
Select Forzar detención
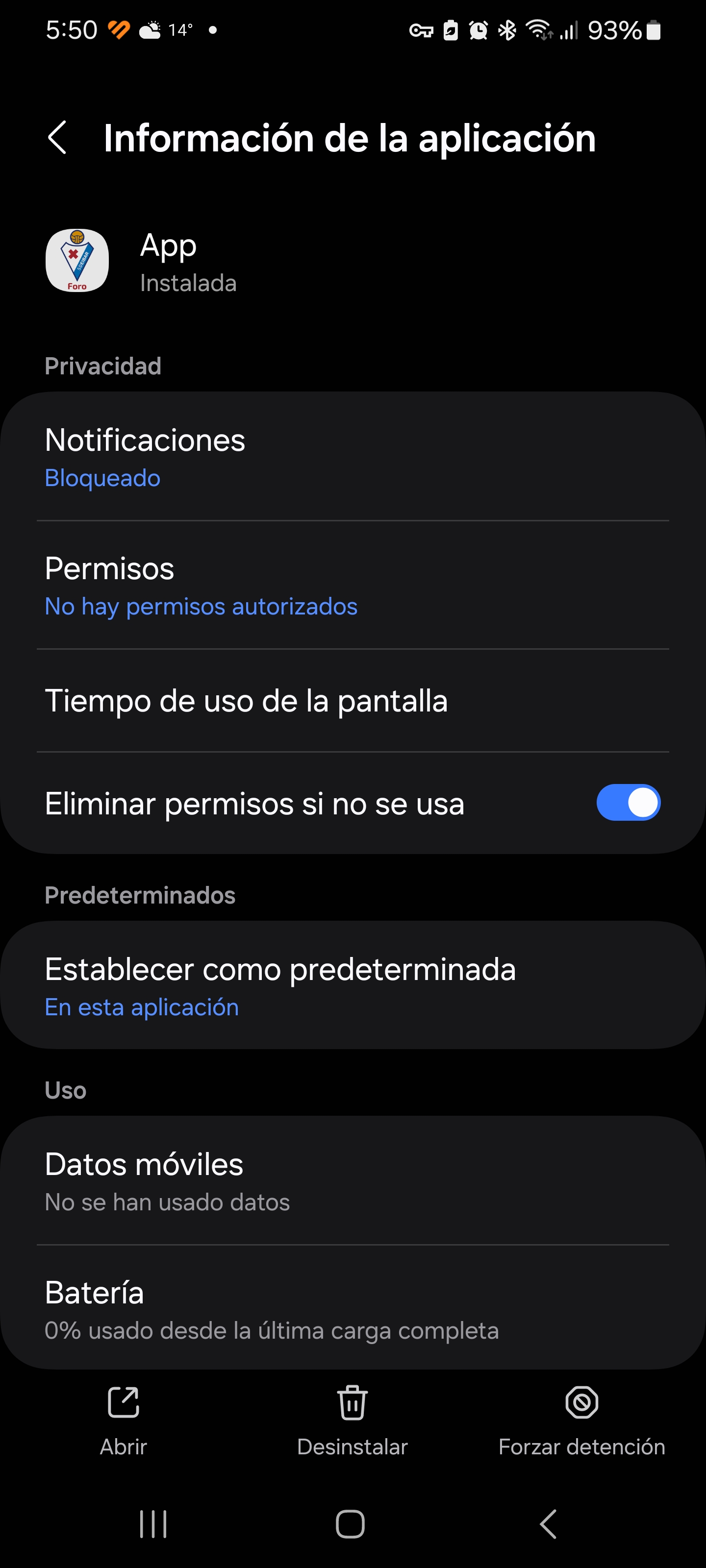(x=581, y=1420)
